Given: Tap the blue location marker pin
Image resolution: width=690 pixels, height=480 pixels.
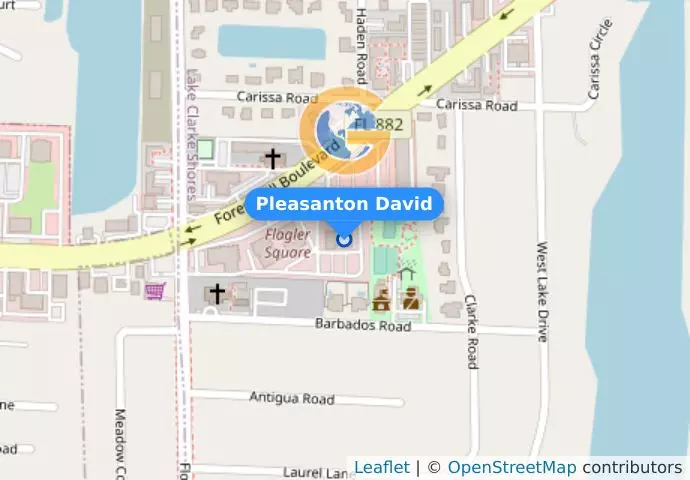Looking at the screenshot, I should pos(345,239).
